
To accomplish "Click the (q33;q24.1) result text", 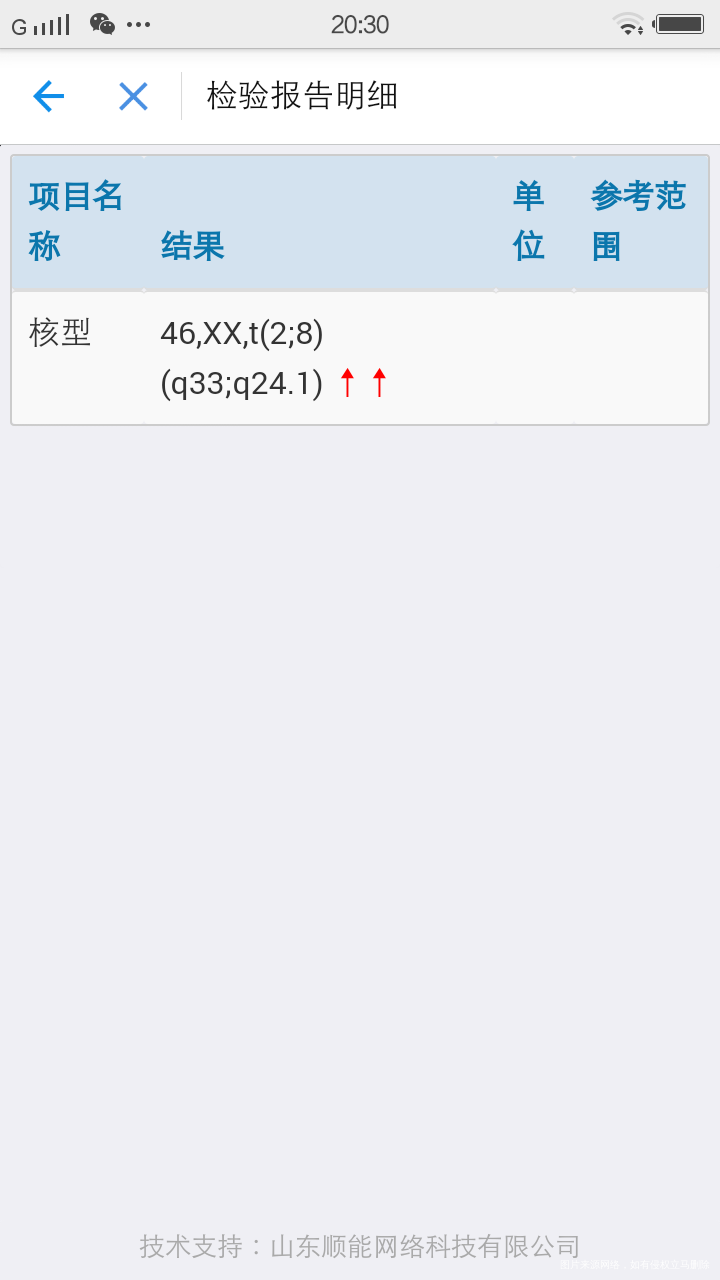I will (240, 383).
